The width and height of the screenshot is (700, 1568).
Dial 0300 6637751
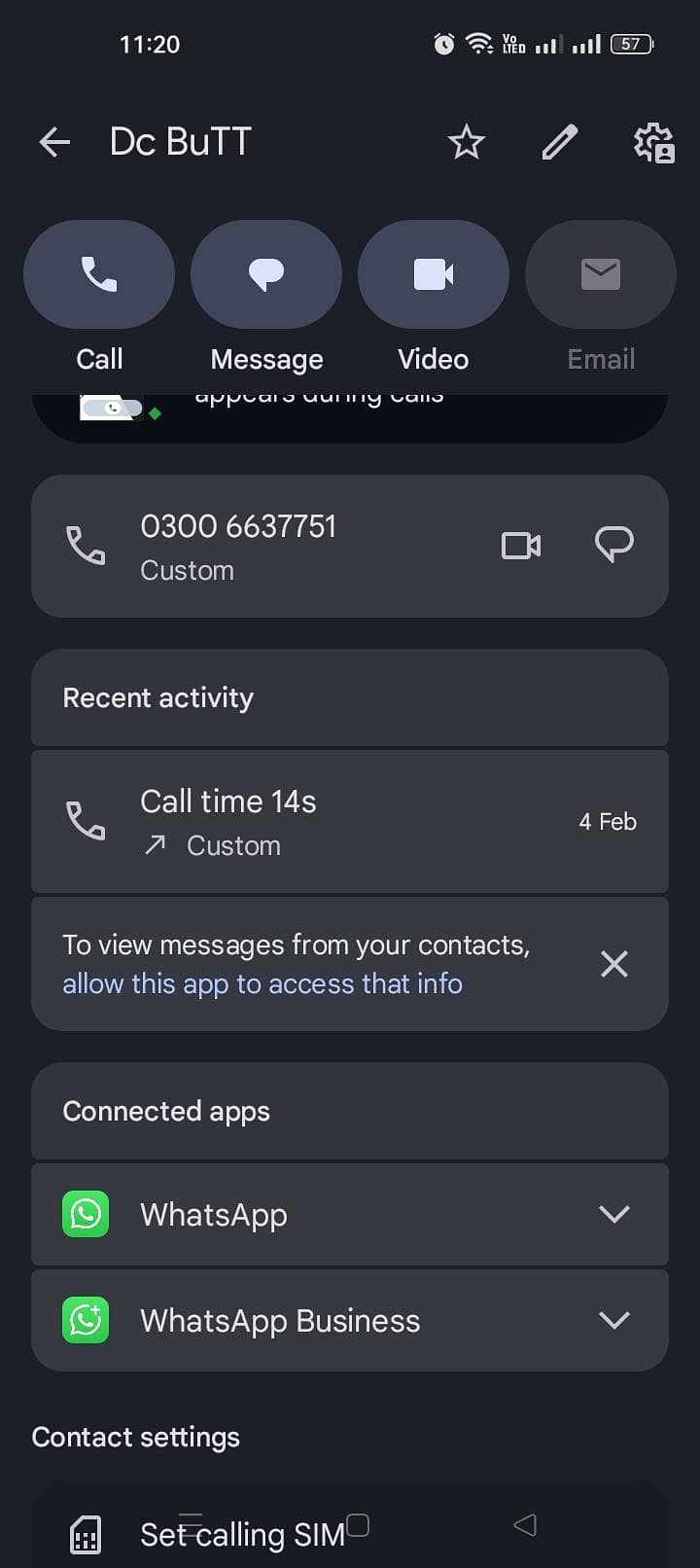click(x=238, y=545)
